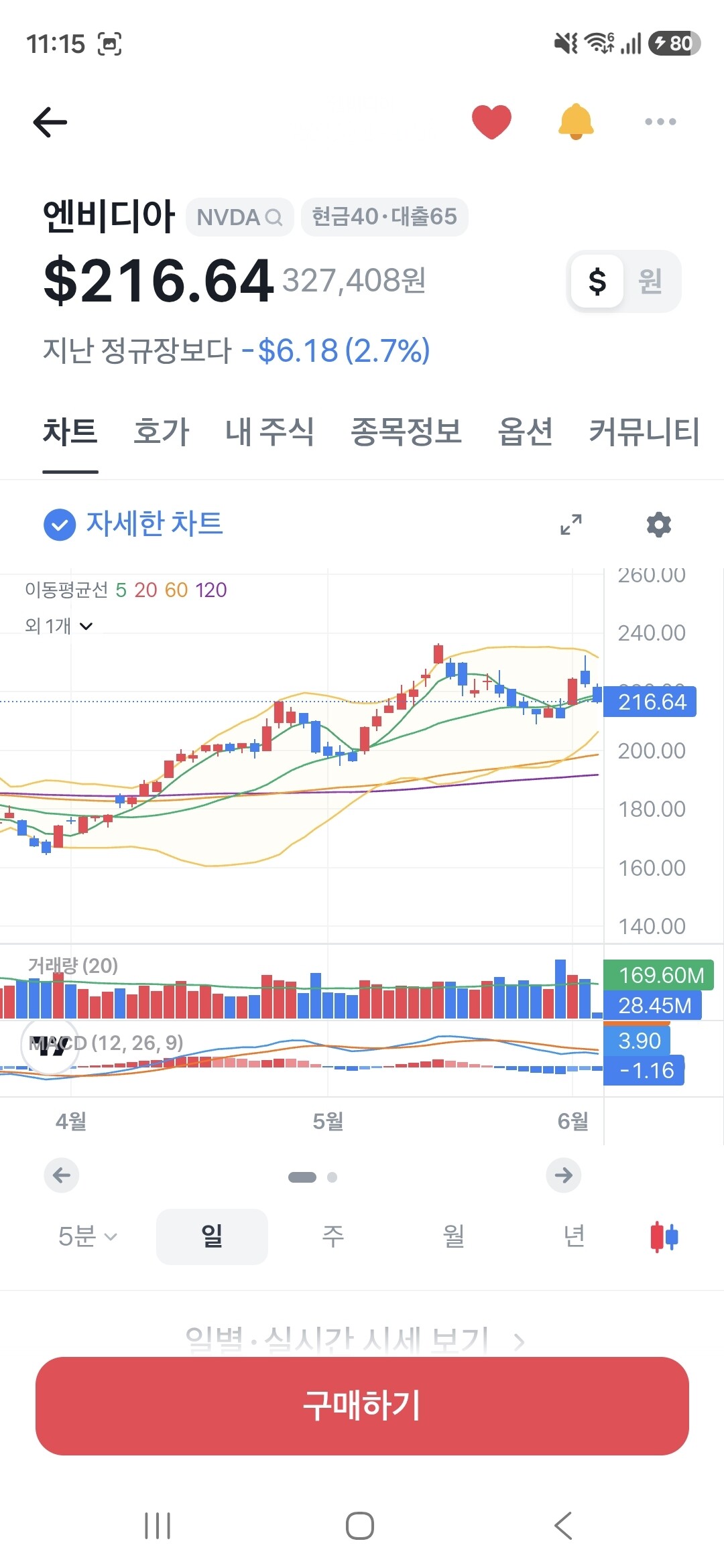Open the 내 주식 tab
The width and height of the screenshot is (724, 1568).
(x=269, y=432)
